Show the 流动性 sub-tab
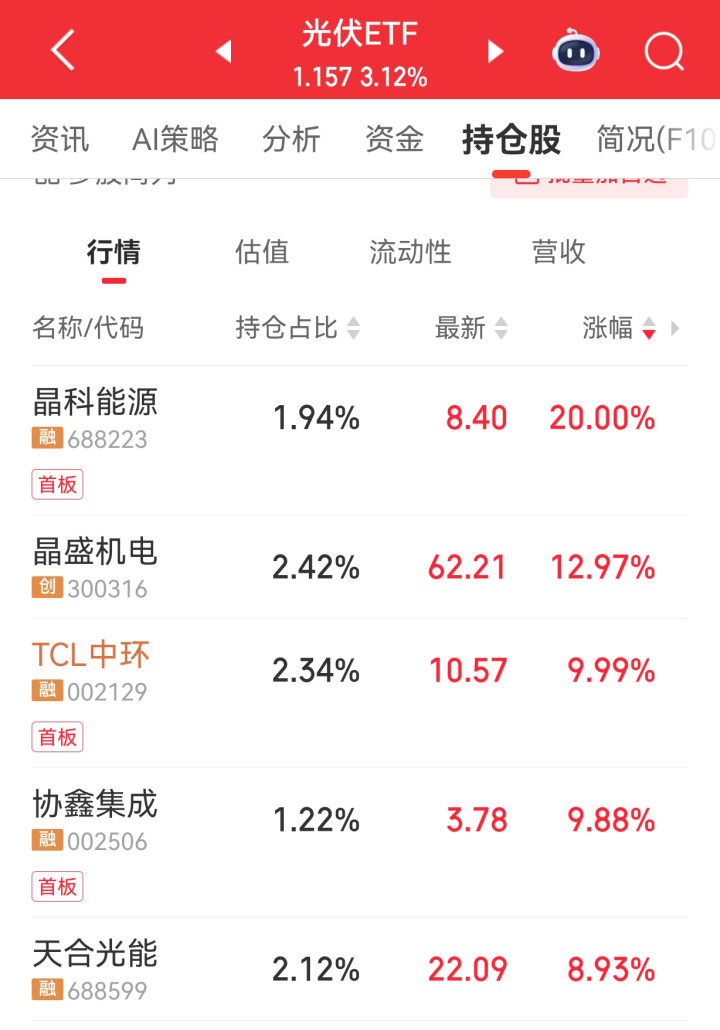 410,252
